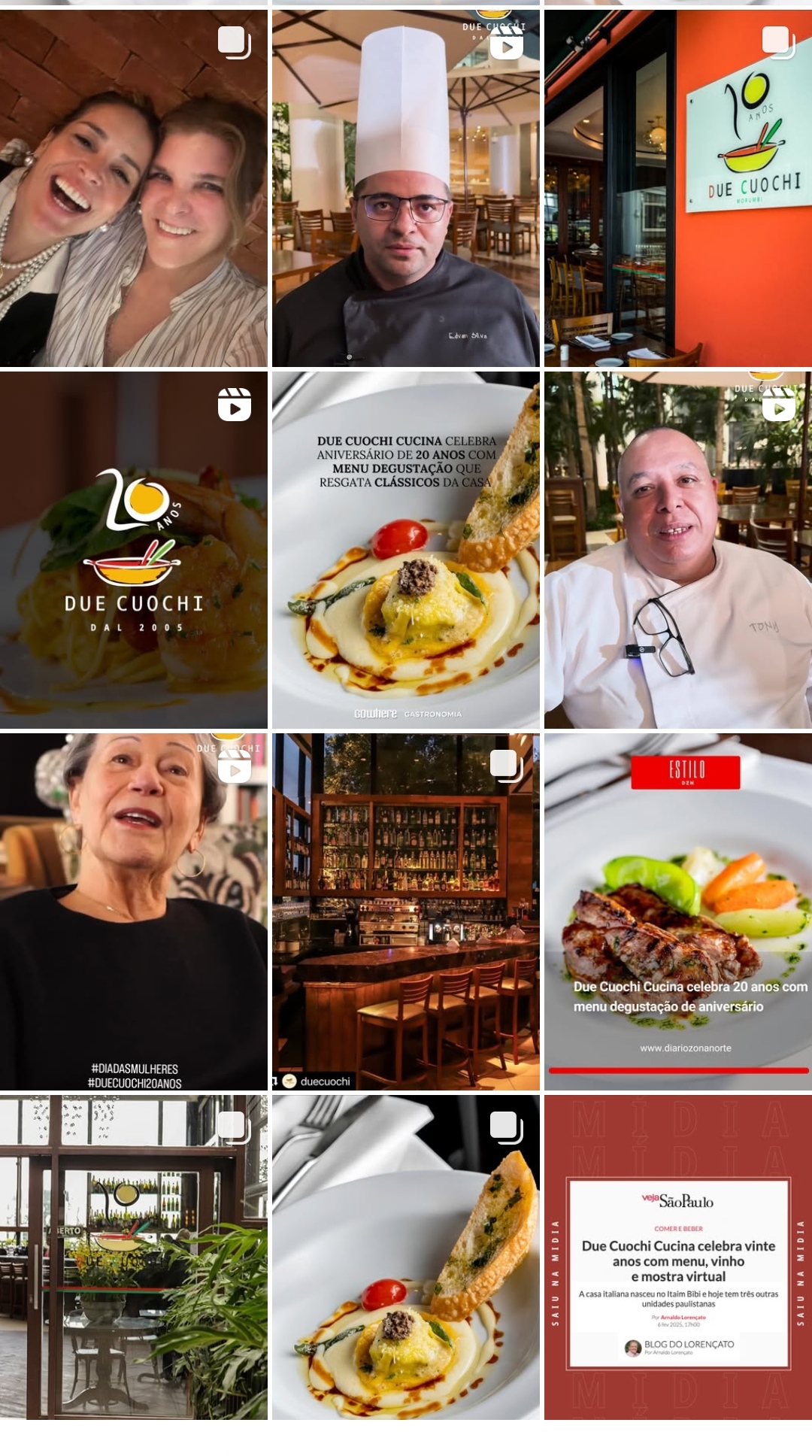Play the reel of chef in tall hat
Viewport: 812px width, 1456px height.
406,188
